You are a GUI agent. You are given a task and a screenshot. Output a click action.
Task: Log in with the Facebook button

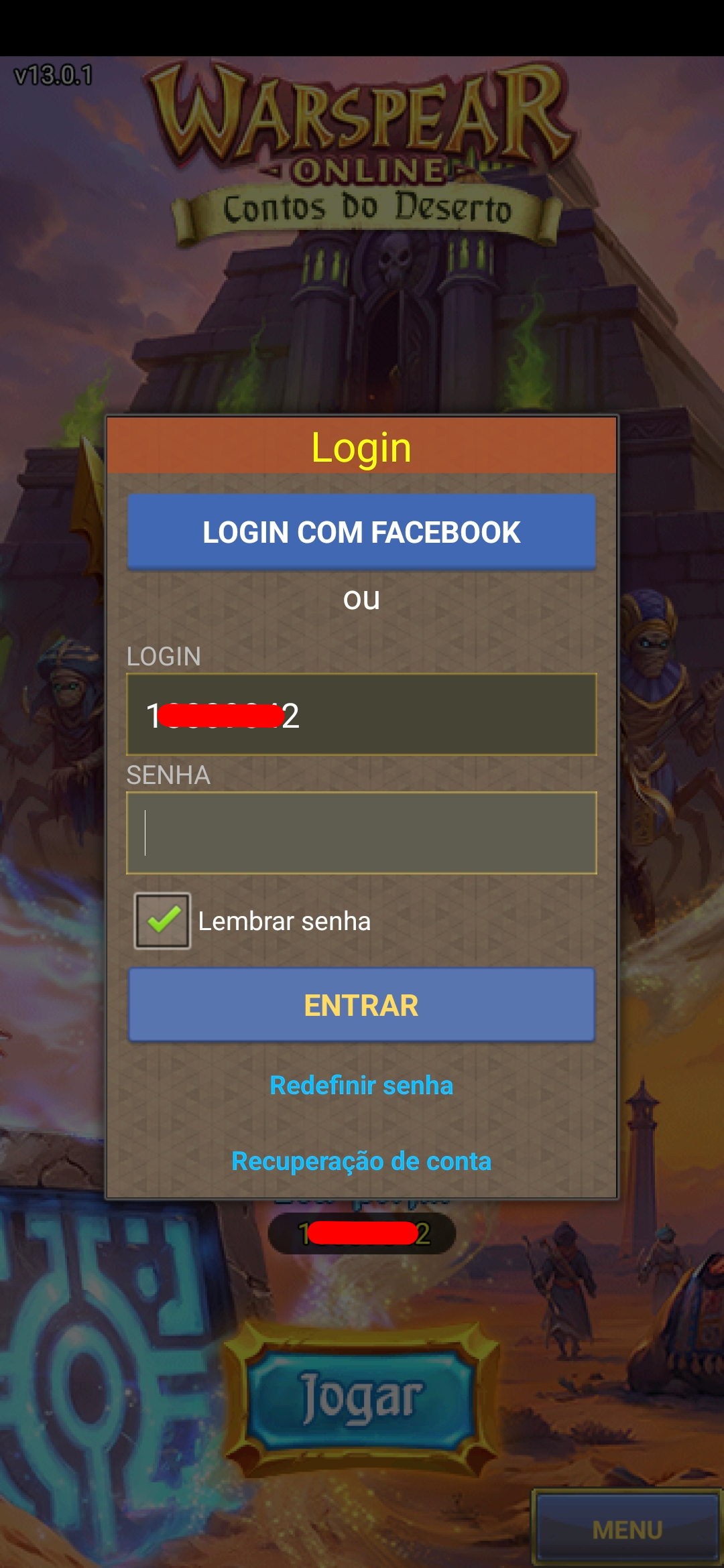click(361, 532)
